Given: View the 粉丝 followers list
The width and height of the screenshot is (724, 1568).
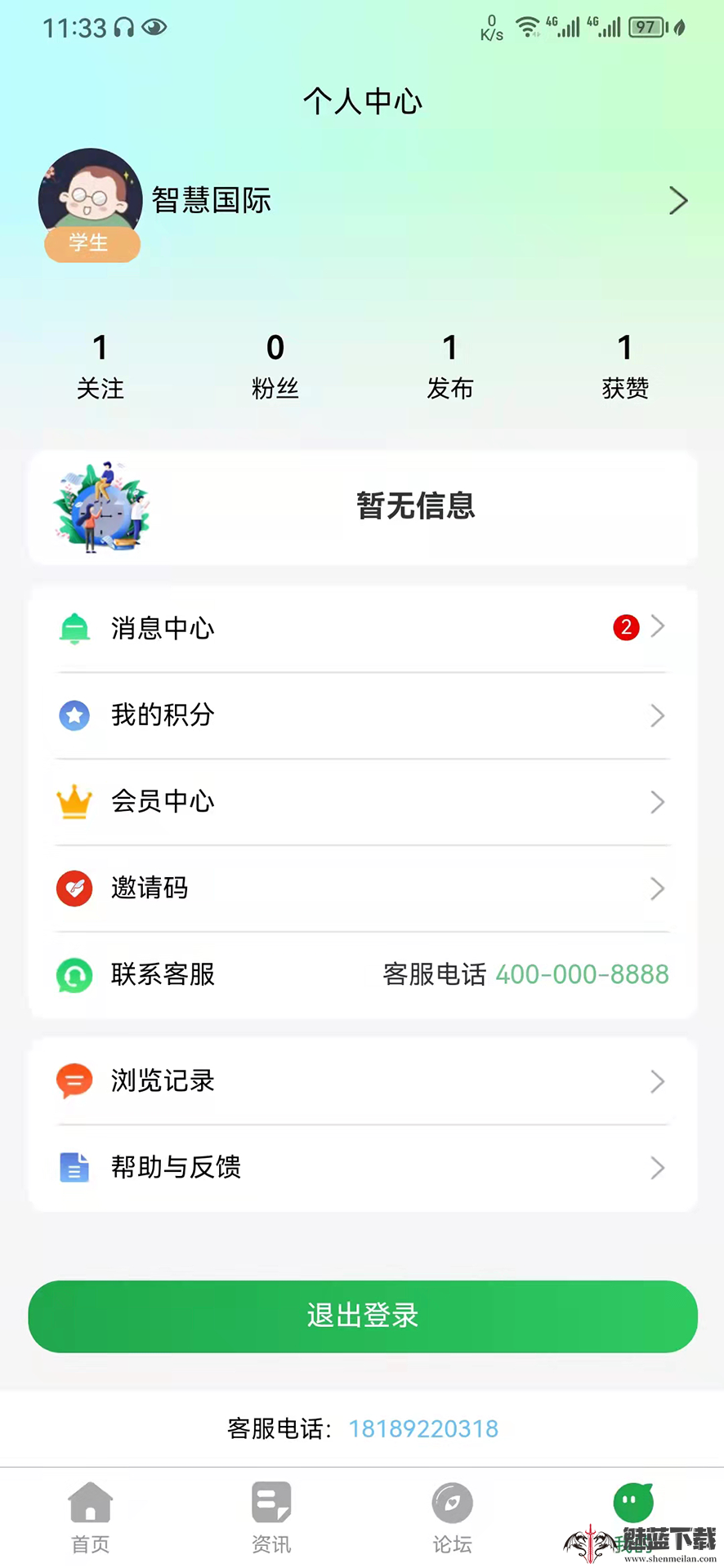Looking at the screenshot, I should coord(275,366).
